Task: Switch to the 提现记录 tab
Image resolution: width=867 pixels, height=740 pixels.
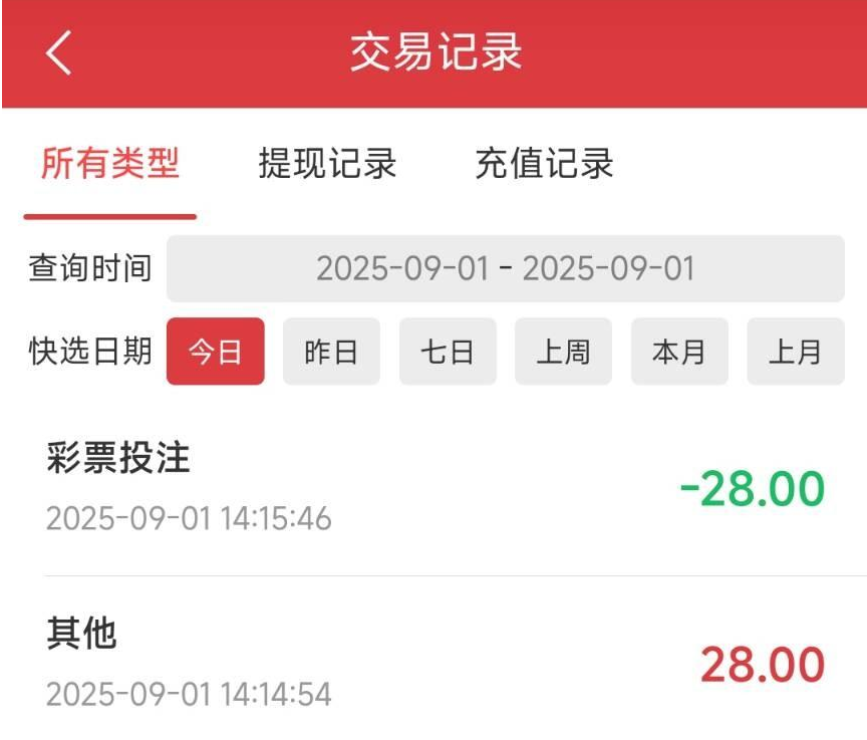Action: point(327,164)
